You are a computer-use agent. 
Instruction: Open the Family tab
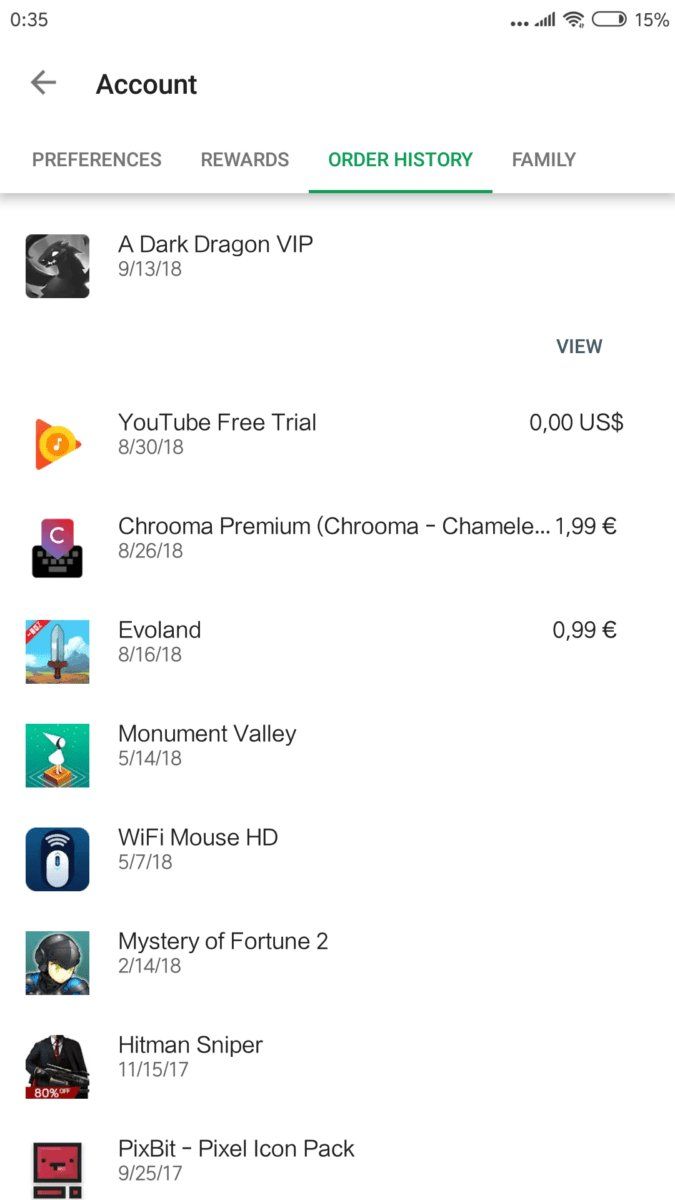(x=543, y=160)
